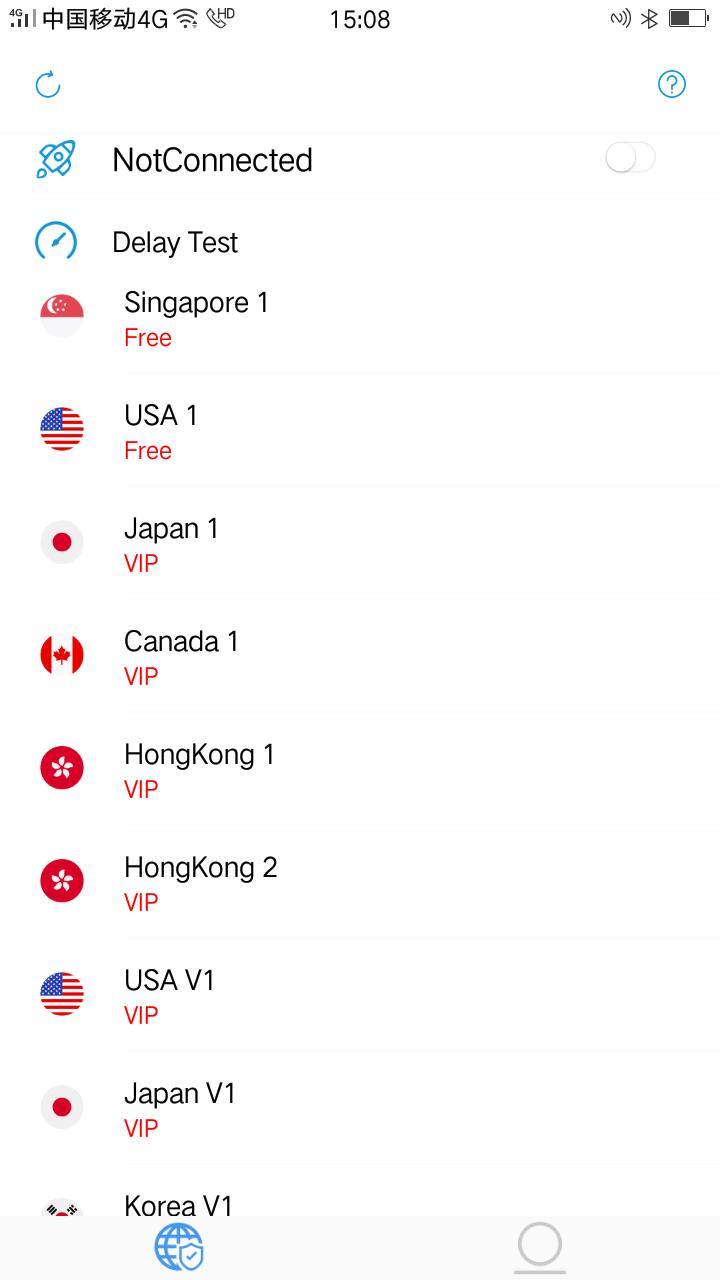Open the server list globe tab

178,1248
